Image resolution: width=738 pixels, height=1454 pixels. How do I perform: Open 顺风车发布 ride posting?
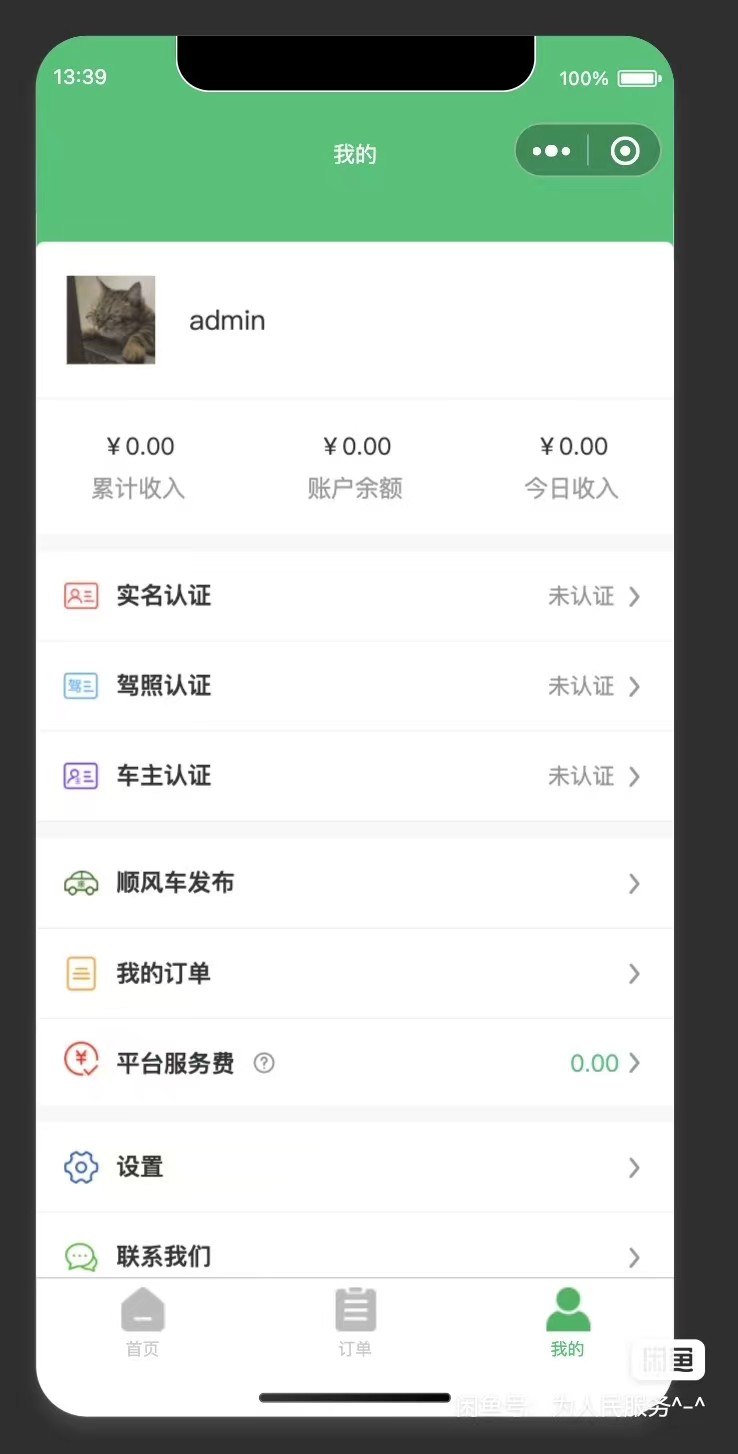[x=354, y=883]
